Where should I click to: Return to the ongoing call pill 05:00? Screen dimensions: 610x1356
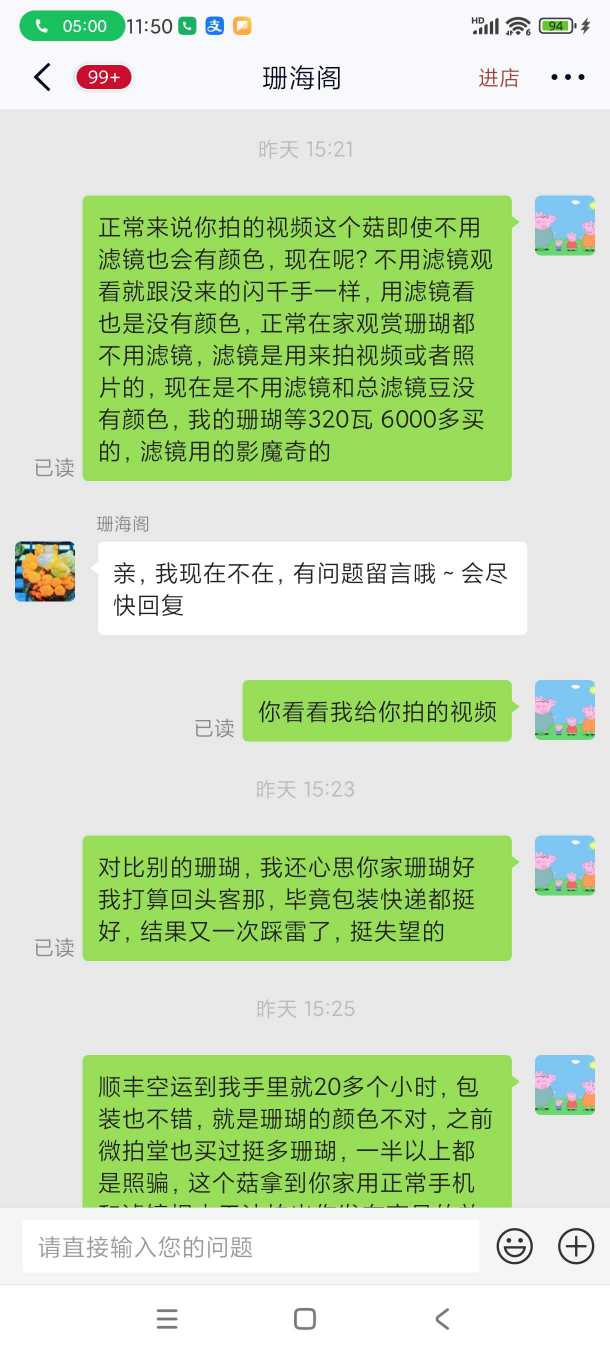coord(72,26)
